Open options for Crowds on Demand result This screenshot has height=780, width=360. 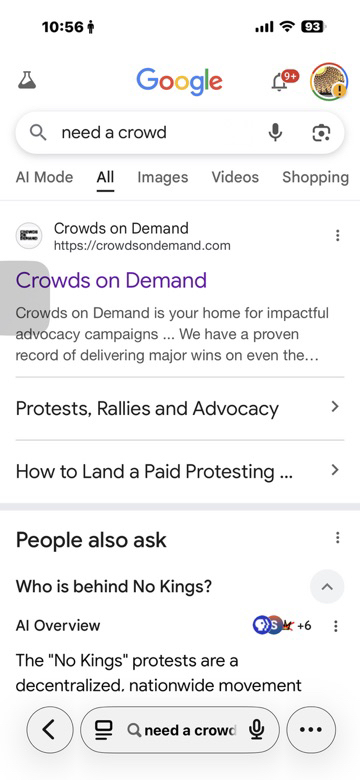[x=338, y=235]
